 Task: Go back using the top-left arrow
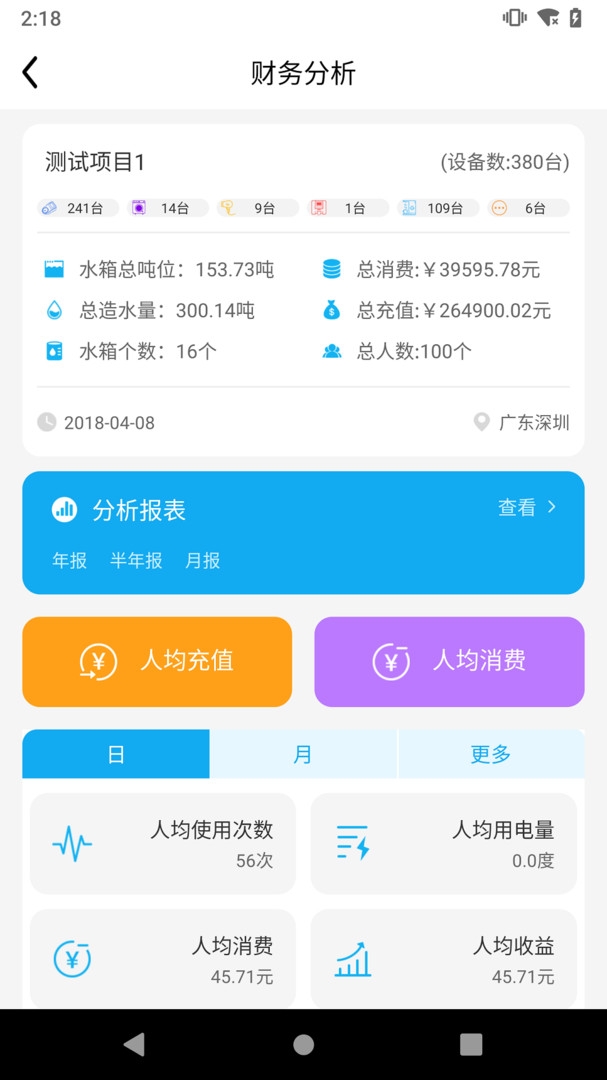click(x=30, y=73)
